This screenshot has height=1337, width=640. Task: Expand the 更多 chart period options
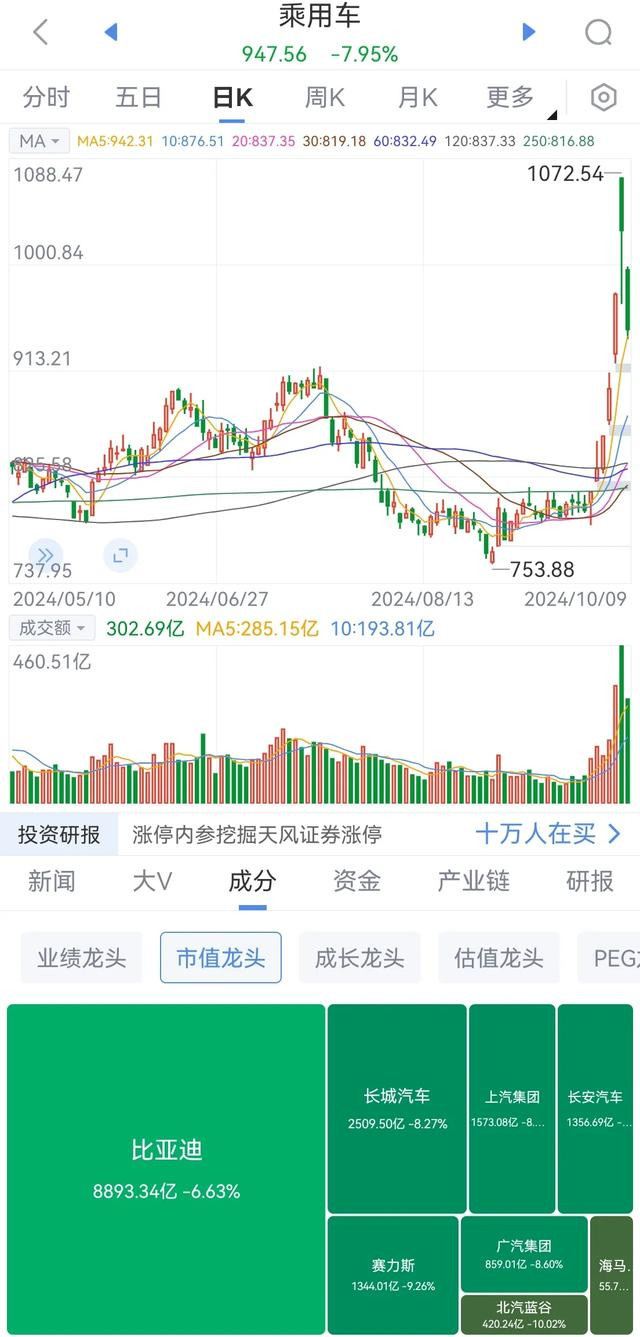[x=515, y=98]
